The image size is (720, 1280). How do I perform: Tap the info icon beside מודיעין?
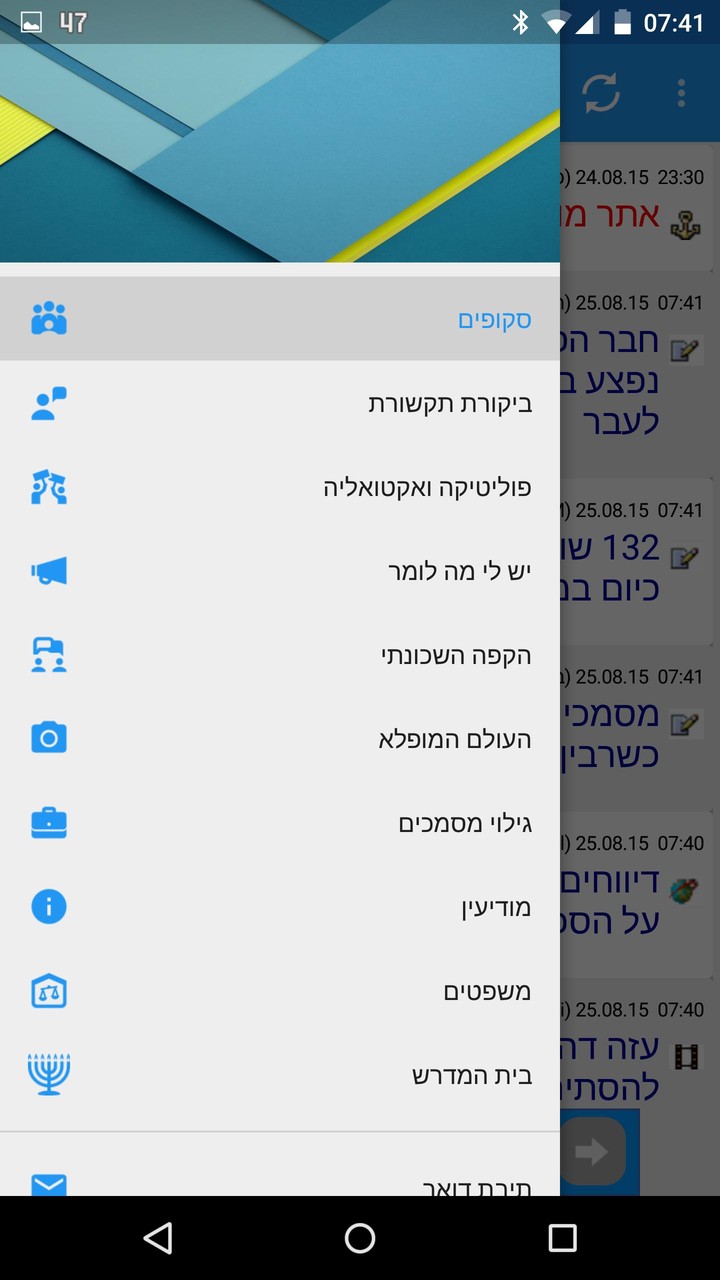(x=48, y=906)
